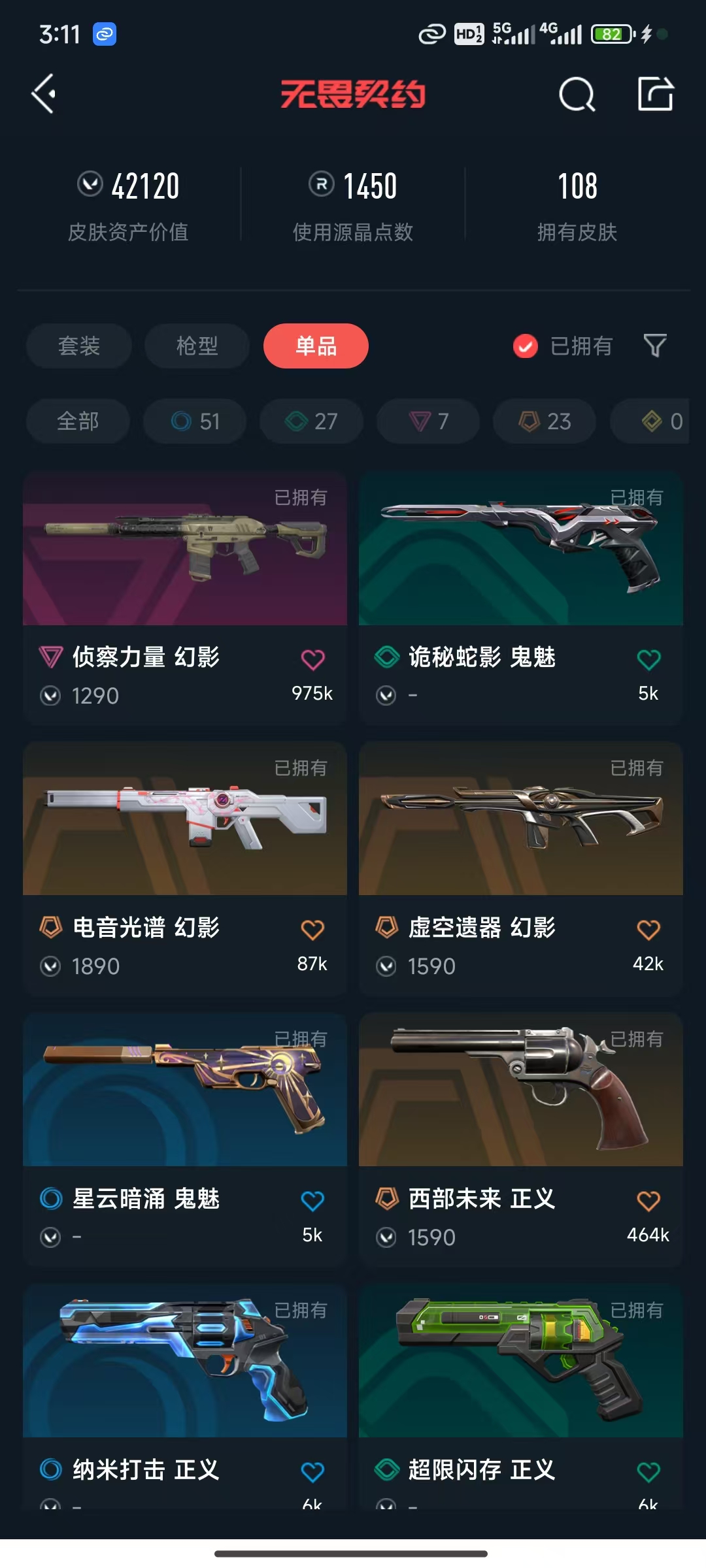
Task: Open the filter funnel icon
Action: pyautogui.click(x=655, y=346)
